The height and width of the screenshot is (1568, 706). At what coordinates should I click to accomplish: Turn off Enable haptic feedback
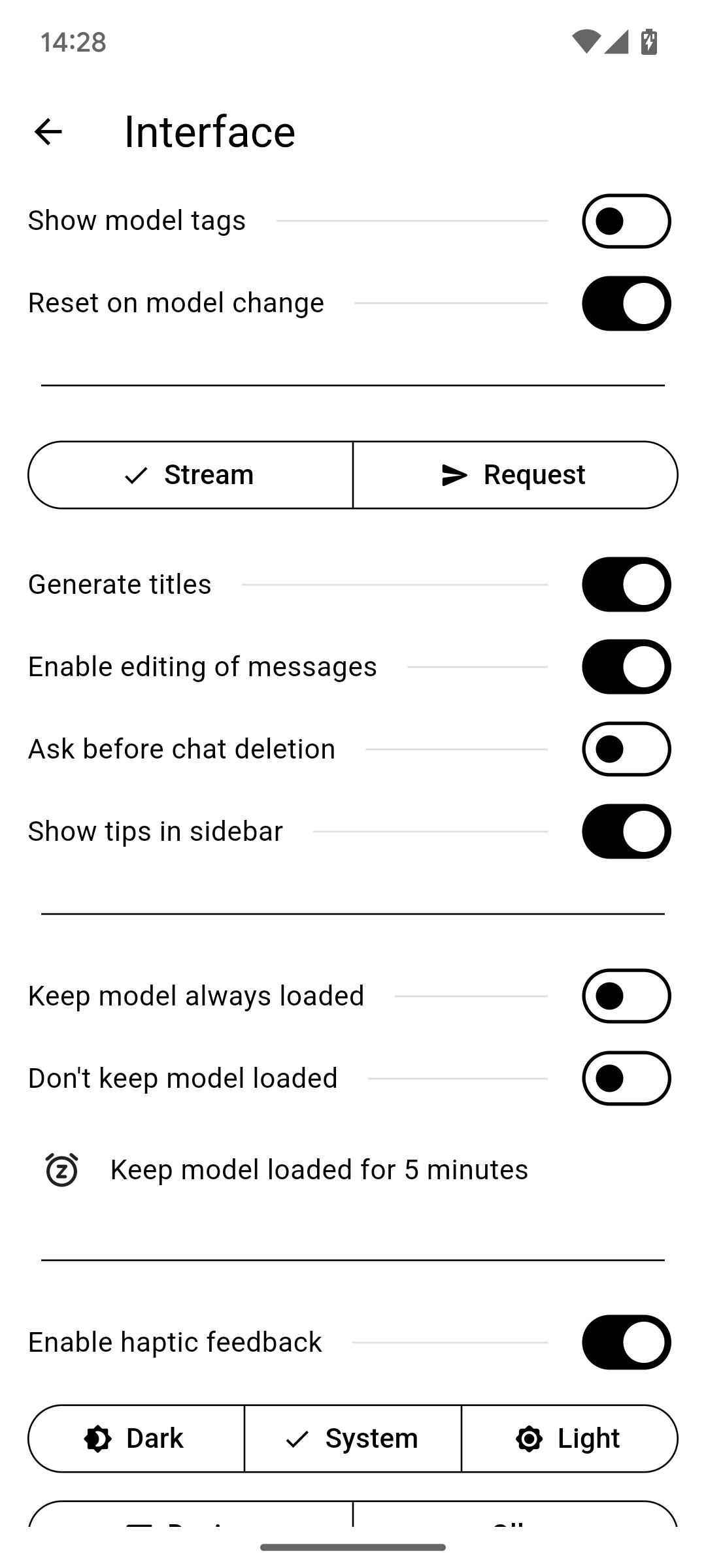click(626, 1342)
